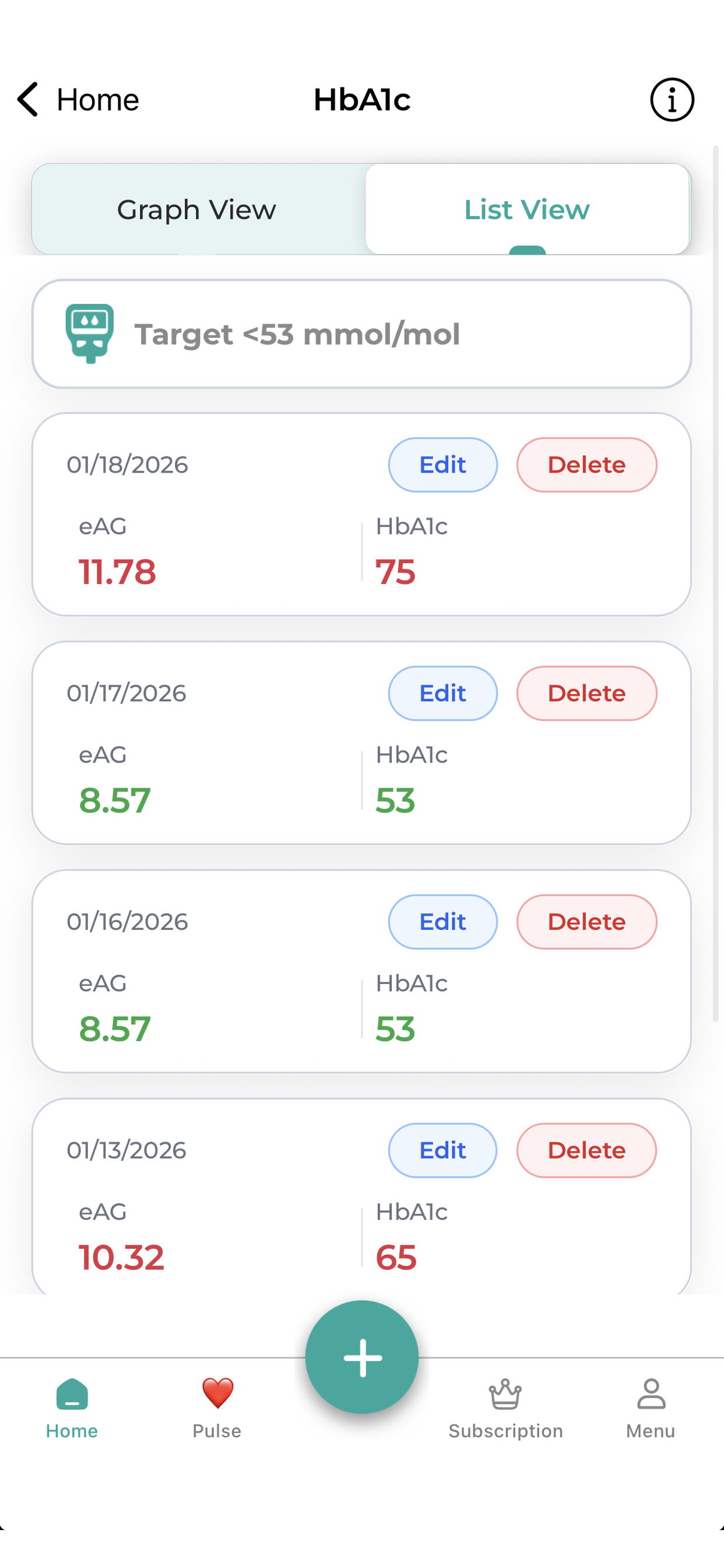Select the Home icon in bottom navigation
Screen dimensions: 724x1568
[x=71, y=1396]
